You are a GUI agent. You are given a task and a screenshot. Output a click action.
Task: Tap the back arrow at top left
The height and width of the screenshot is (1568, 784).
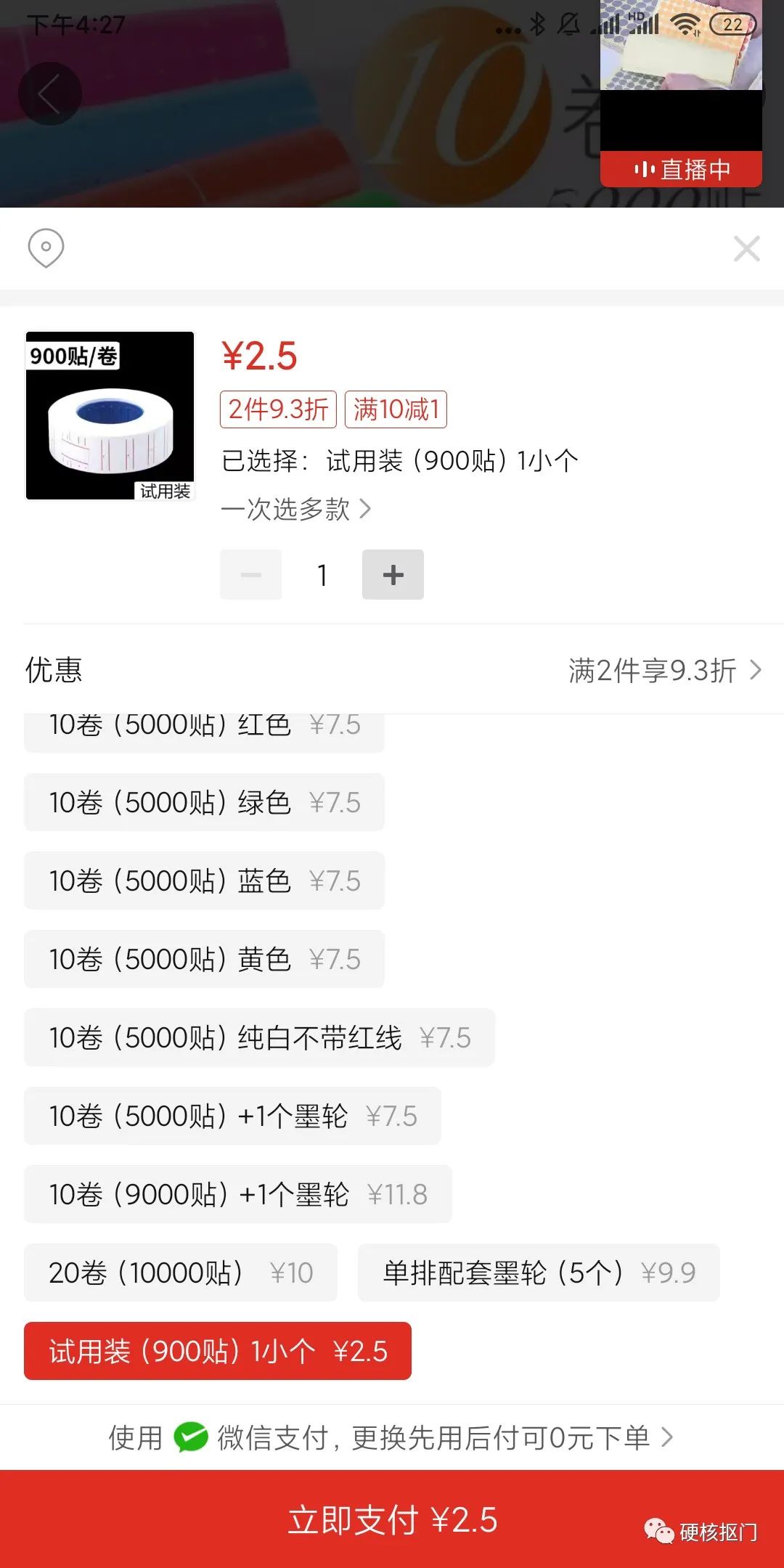49,93
